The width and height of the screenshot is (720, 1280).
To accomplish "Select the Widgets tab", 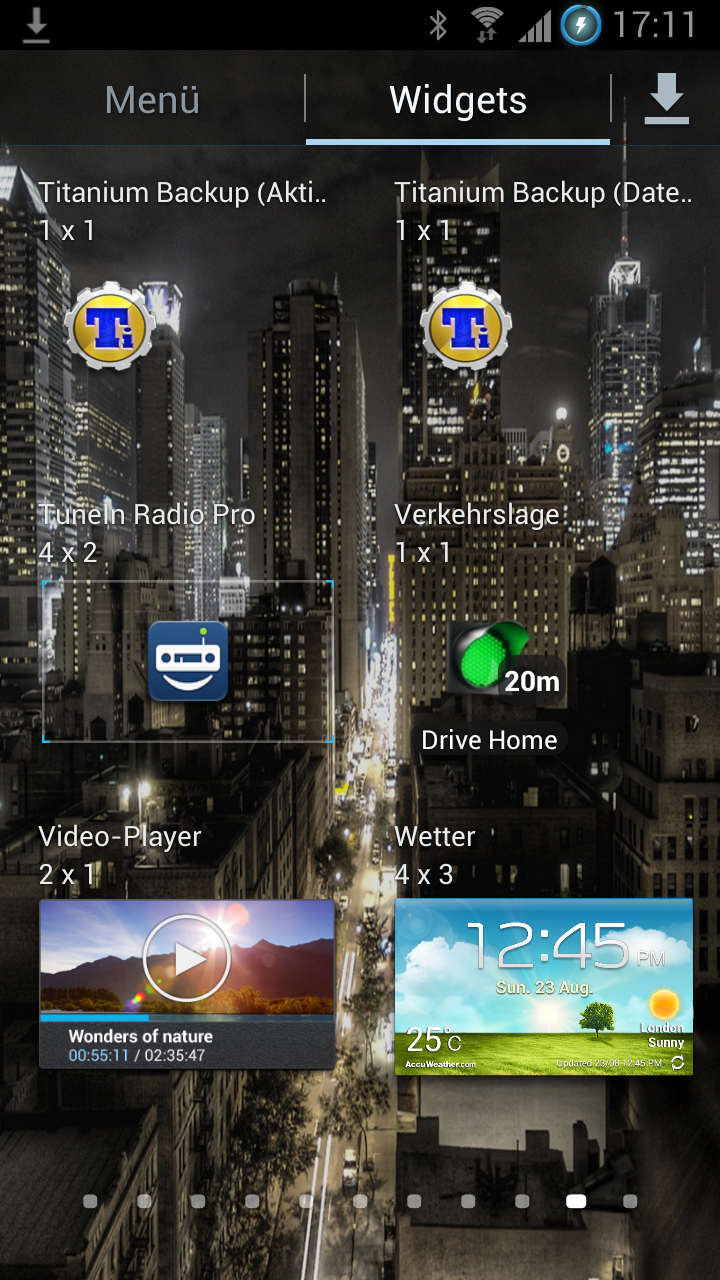I will point(458,100).
